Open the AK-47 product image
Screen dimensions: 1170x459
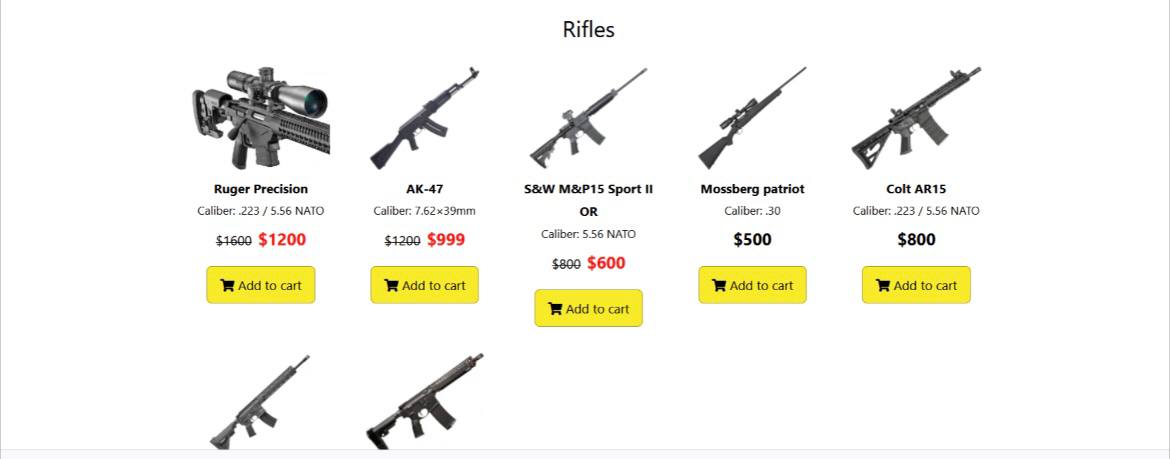point(424,118)
